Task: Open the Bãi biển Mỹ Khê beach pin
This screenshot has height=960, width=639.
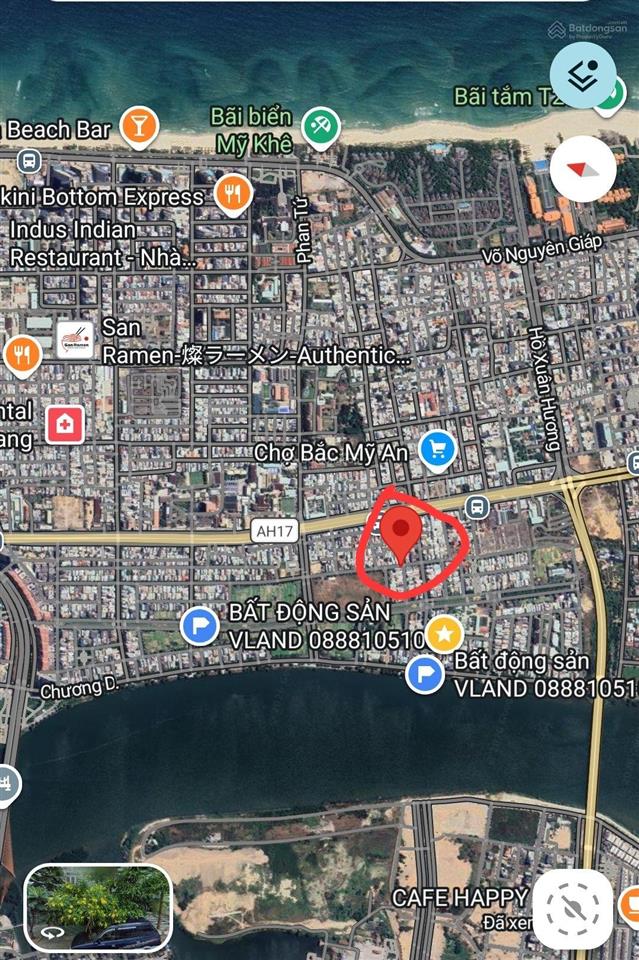Action: (320, 125)
